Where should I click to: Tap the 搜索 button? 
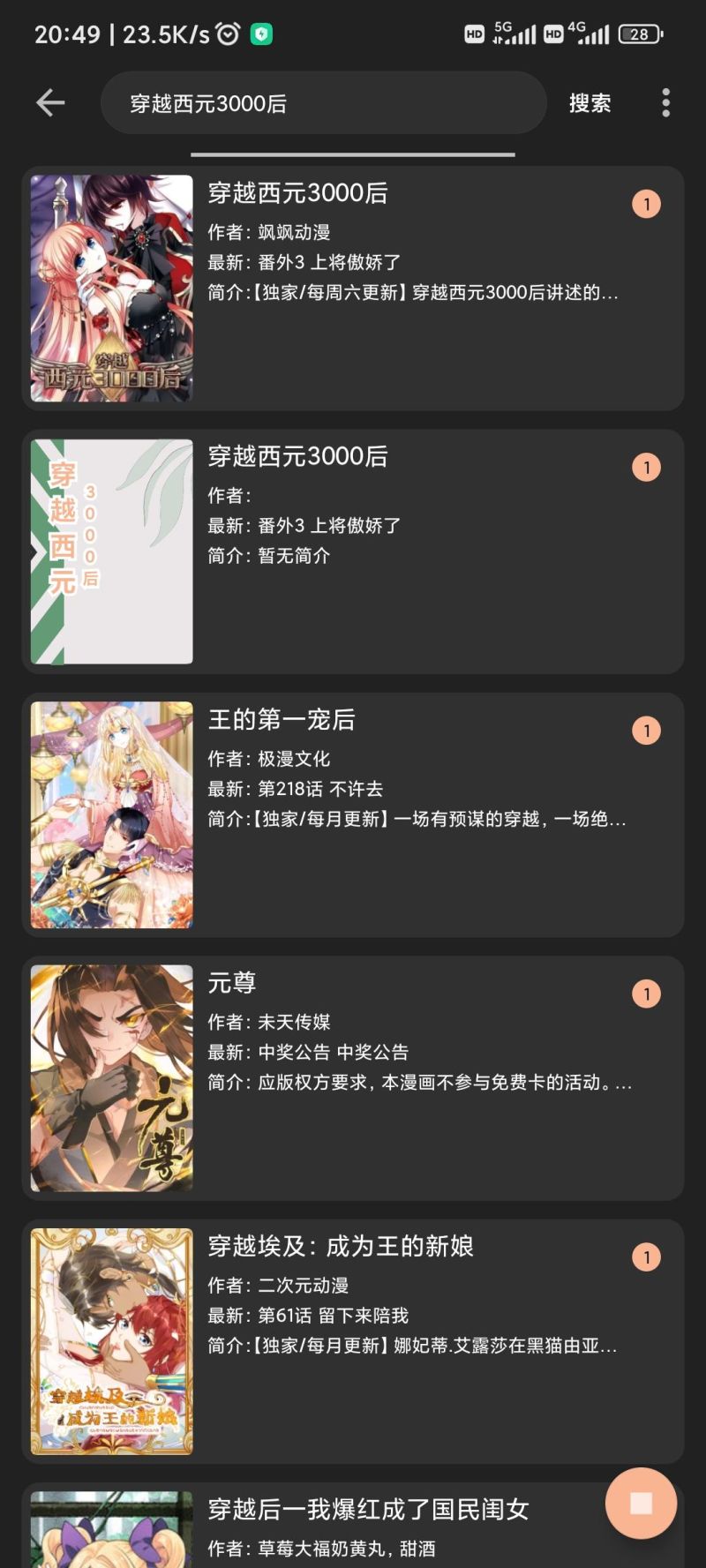tap(590, 103)
